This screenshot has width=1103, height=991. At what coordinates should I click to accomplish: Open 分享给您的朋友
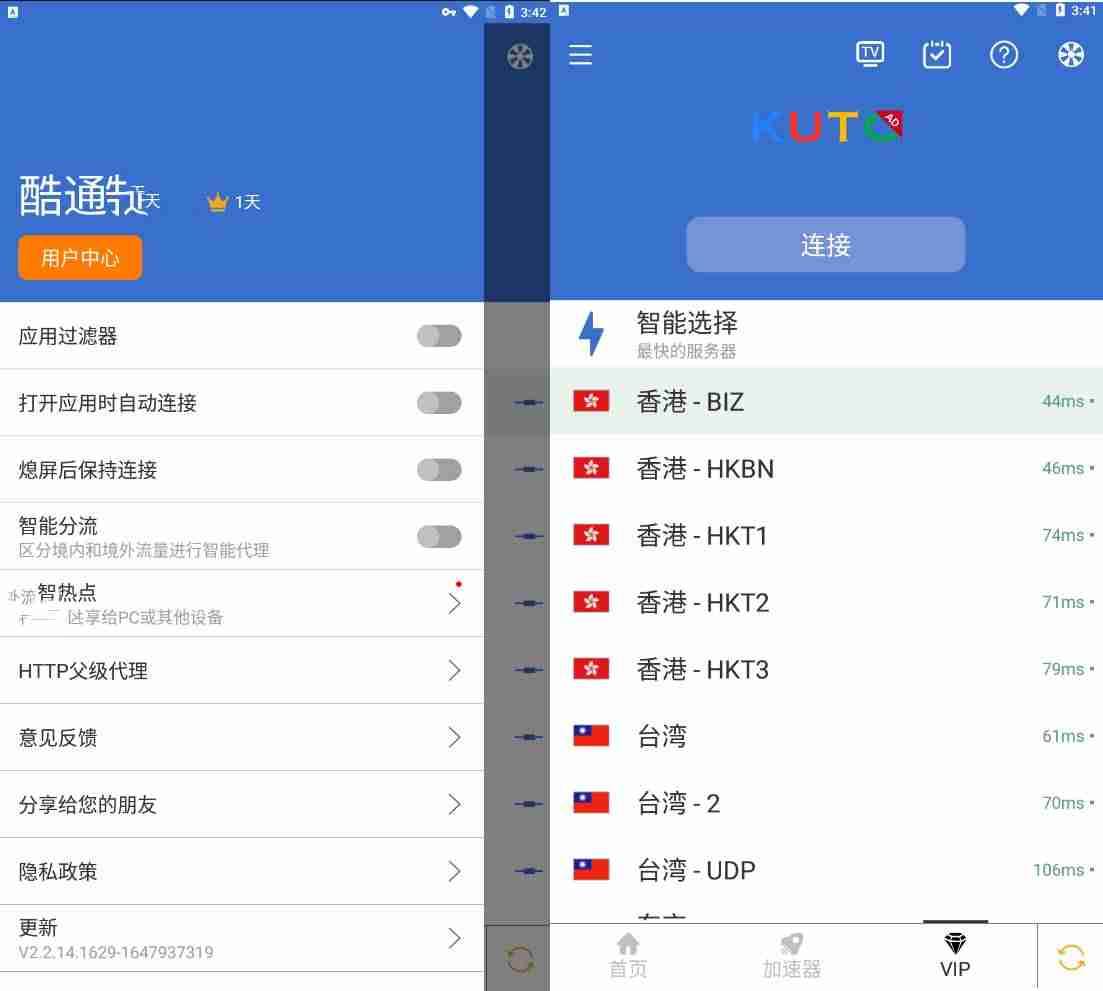(240, 805)
